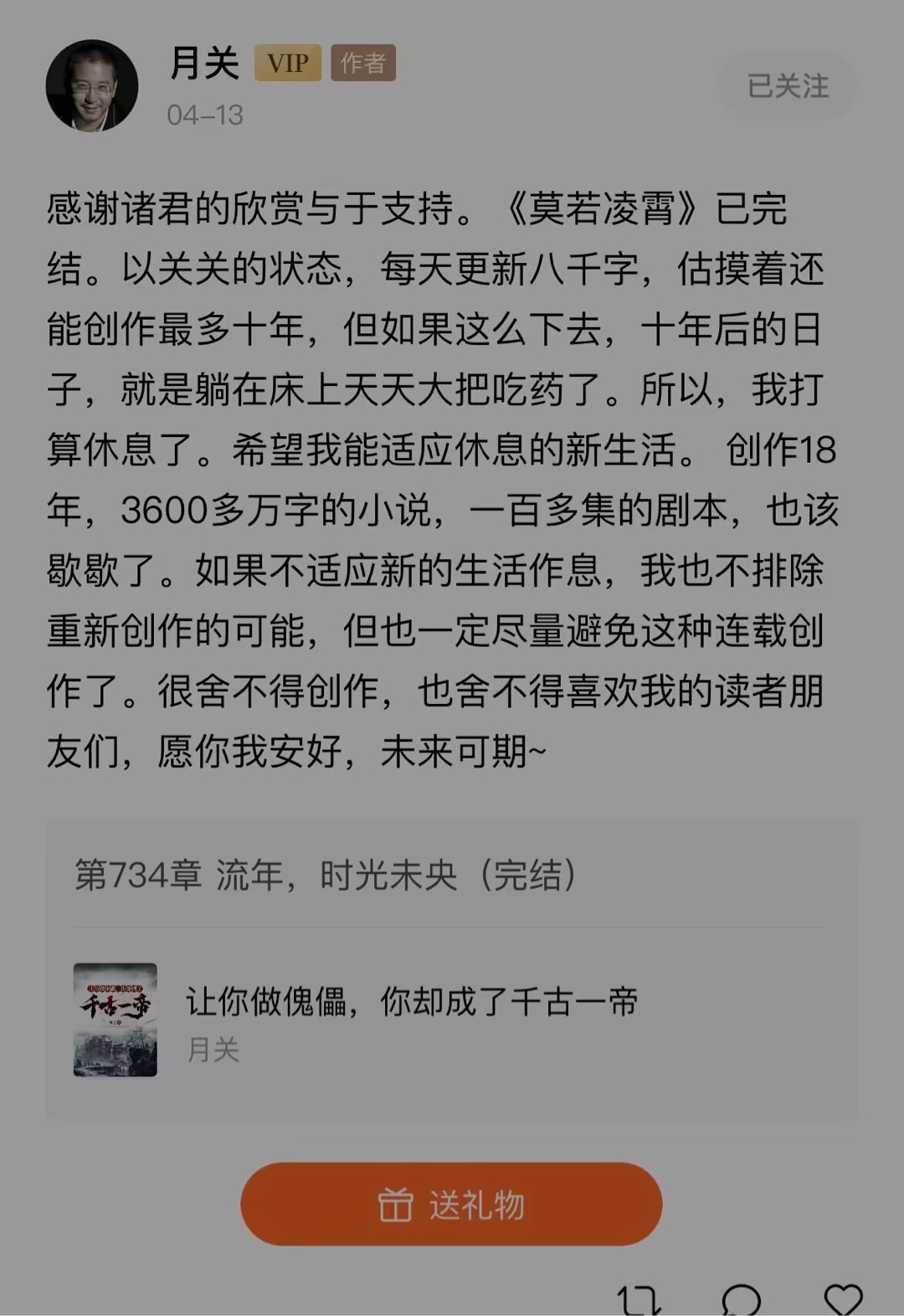Send a gift with 送礼物
The width and height of the screenshot is (904, 1316).
[451, 1204]
